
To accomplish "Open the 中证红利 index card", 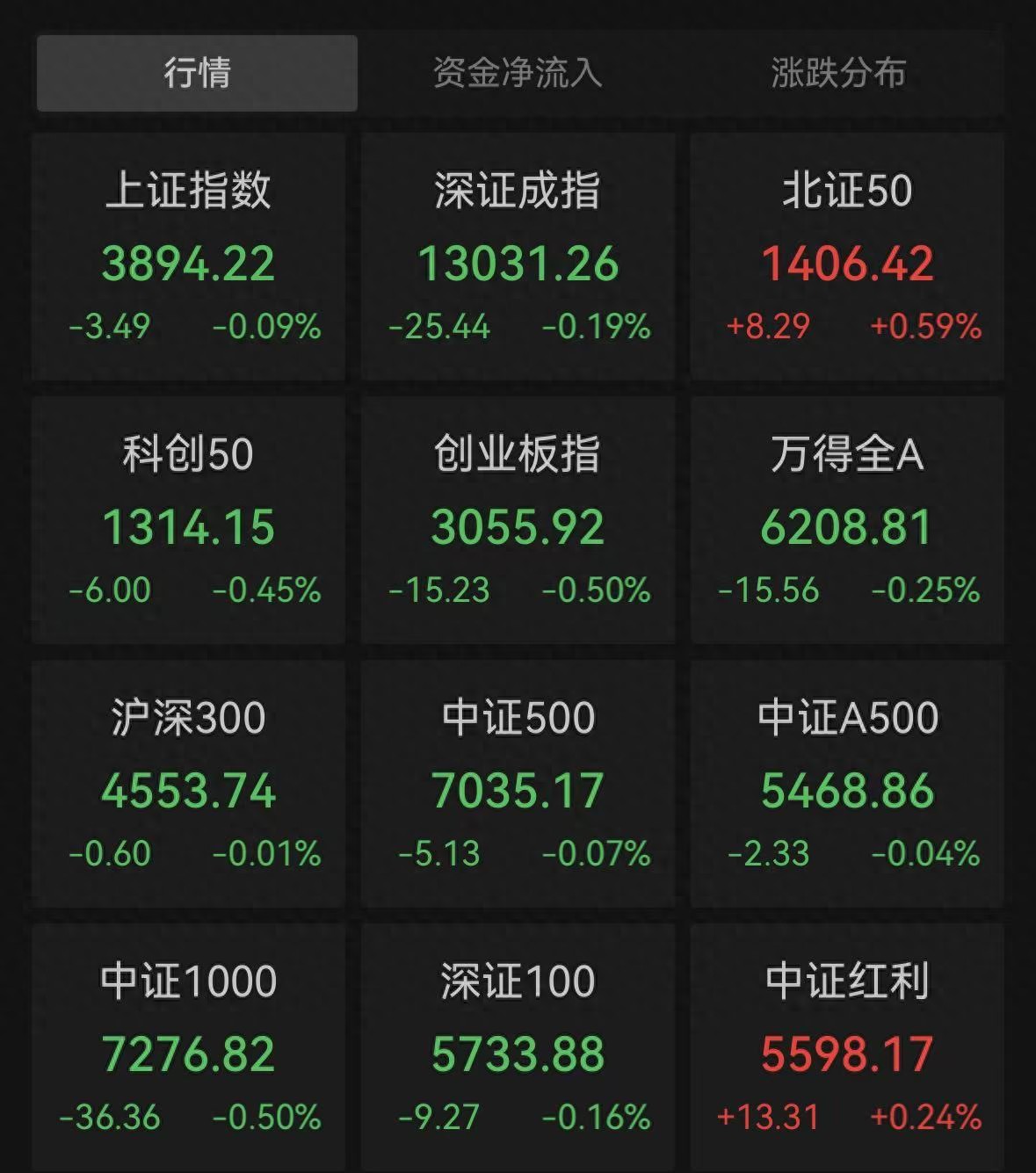I will 847,1047.
